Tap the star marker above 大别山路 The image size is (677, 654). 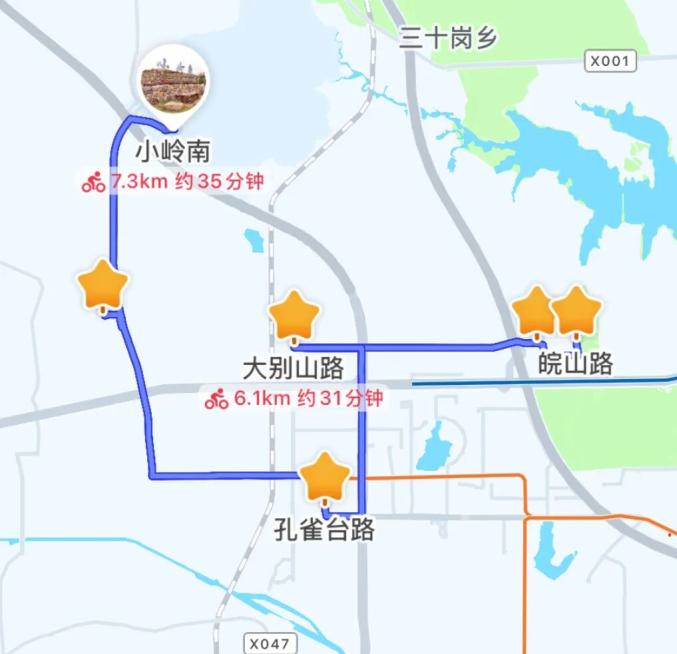tap(294, 315)
